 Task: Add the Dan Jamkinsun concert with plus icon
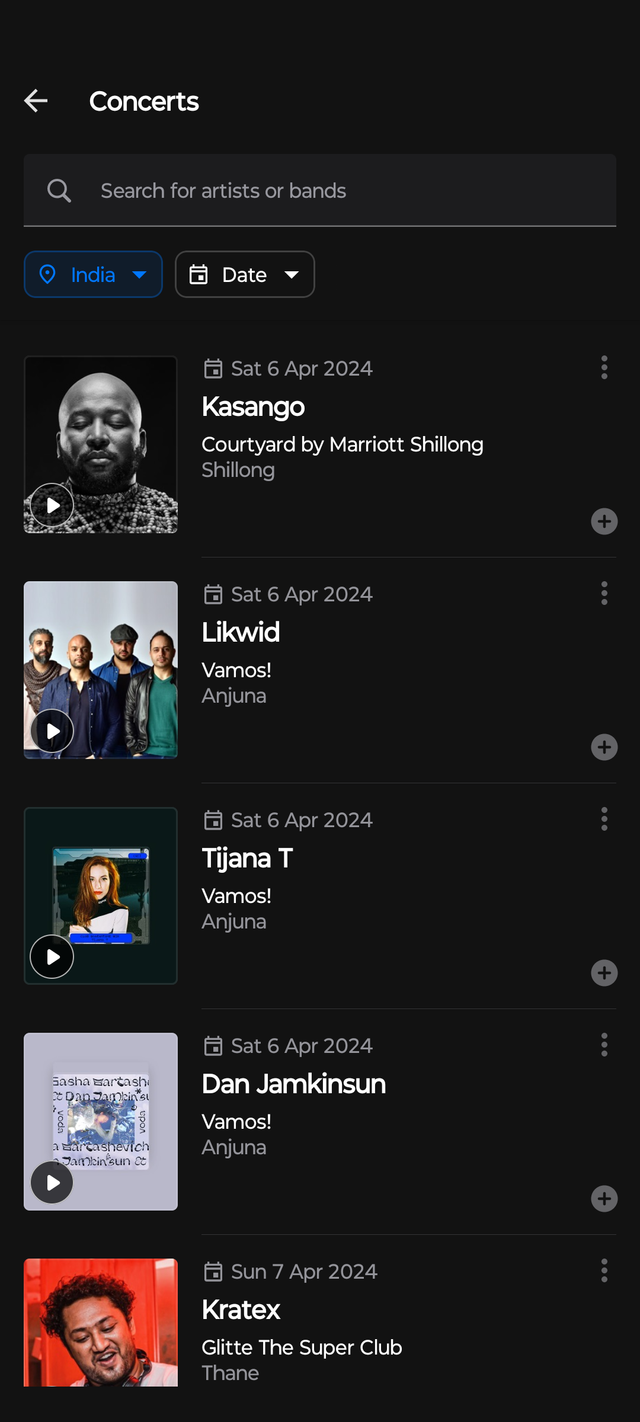click(604, 1199)
